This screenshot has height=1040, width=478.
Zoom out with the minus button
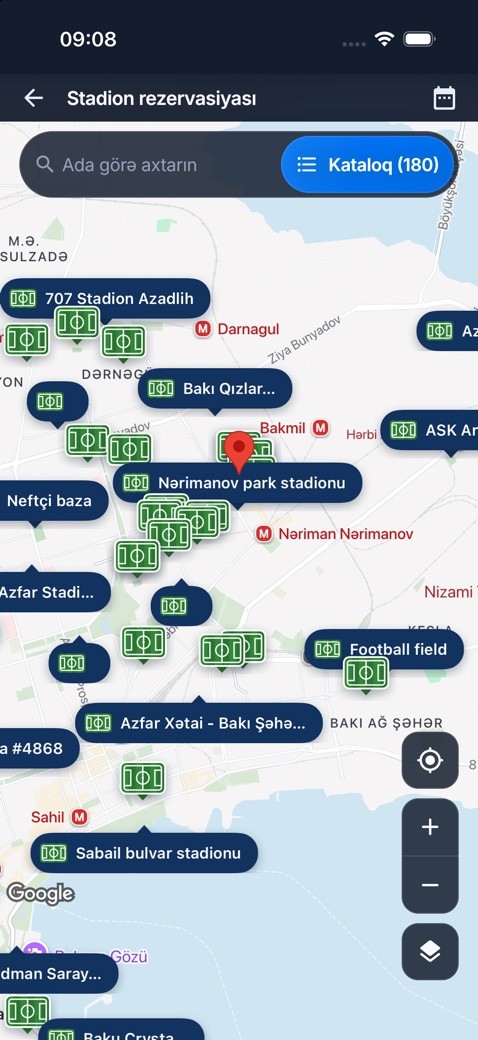point(430,885)
